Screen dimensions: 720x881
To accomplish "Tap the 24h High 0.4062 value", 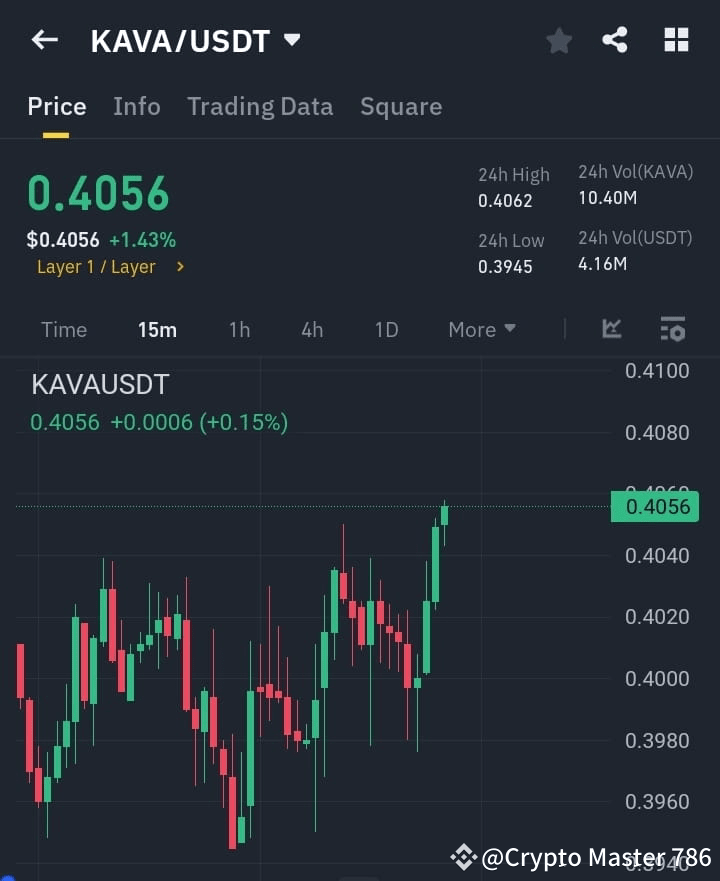I will point(504,200).
